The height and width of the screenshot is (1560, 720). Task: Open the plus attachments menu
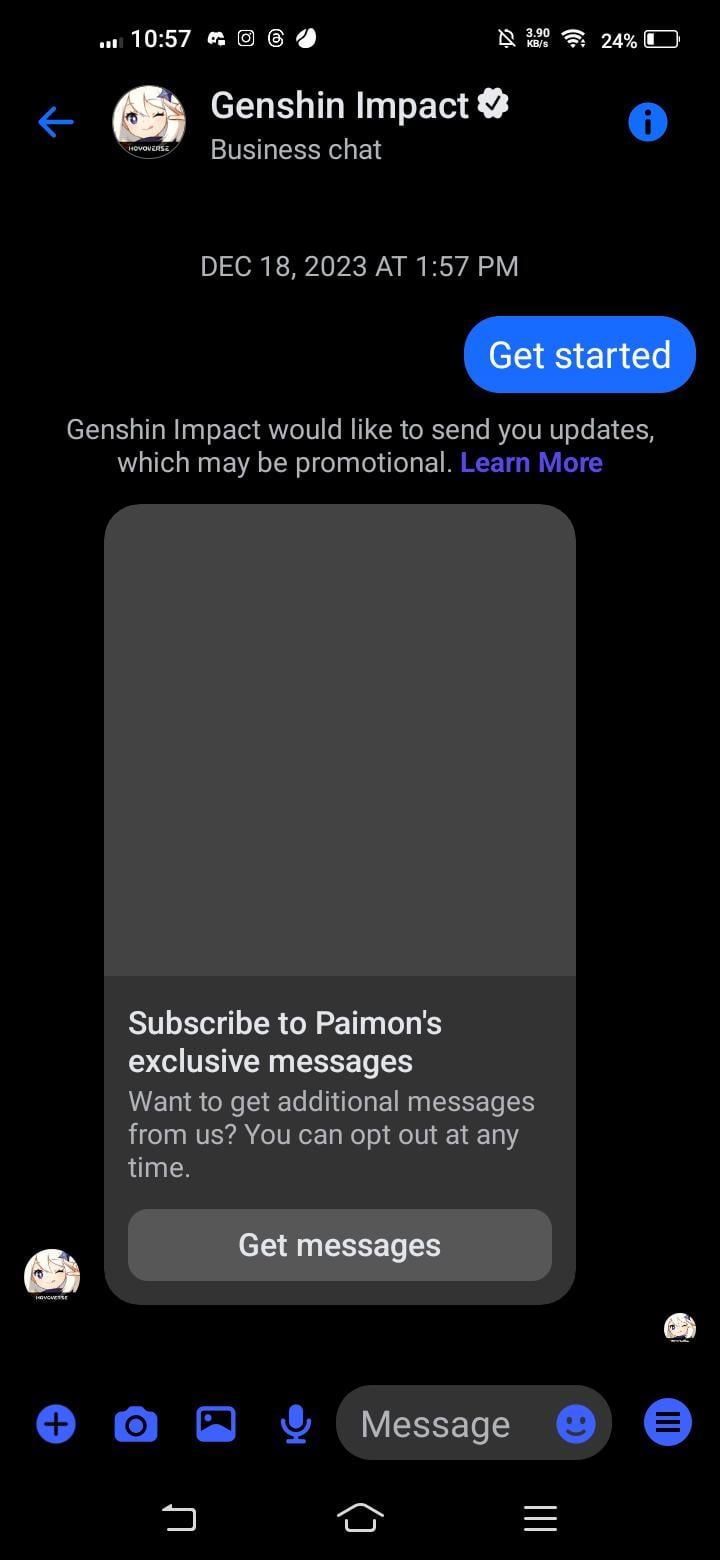click(56, 1423)
